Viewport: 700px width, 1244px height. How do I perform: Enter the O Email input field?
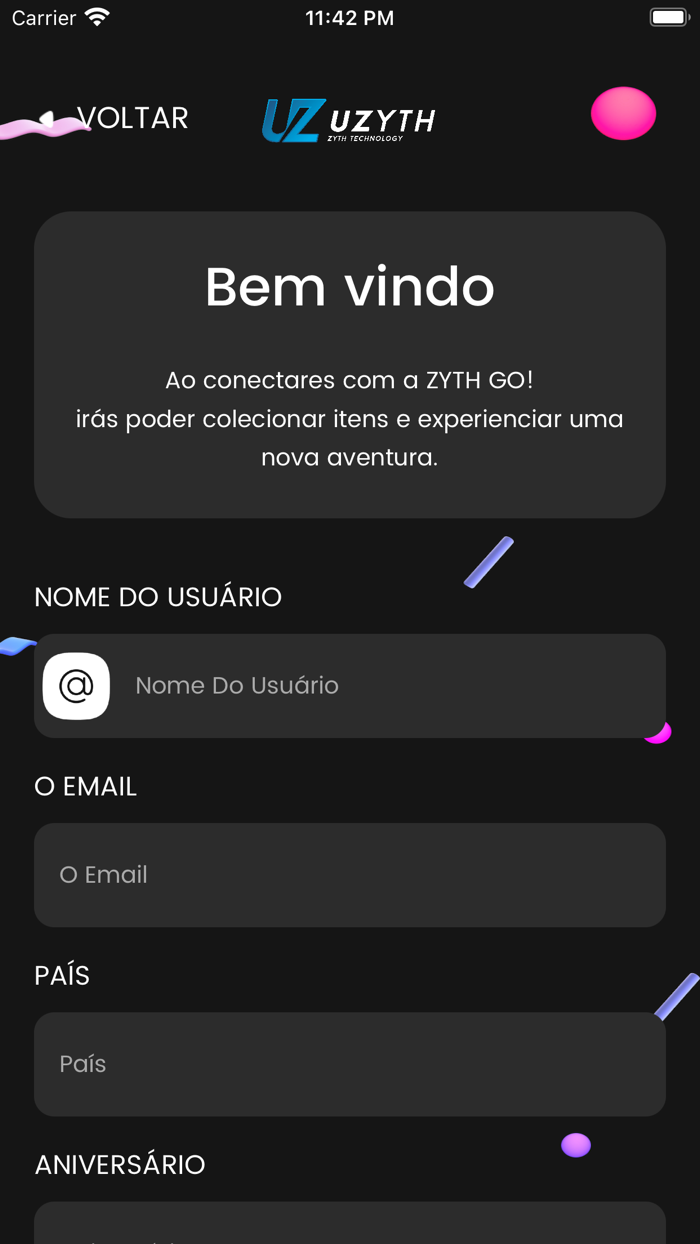350,875
